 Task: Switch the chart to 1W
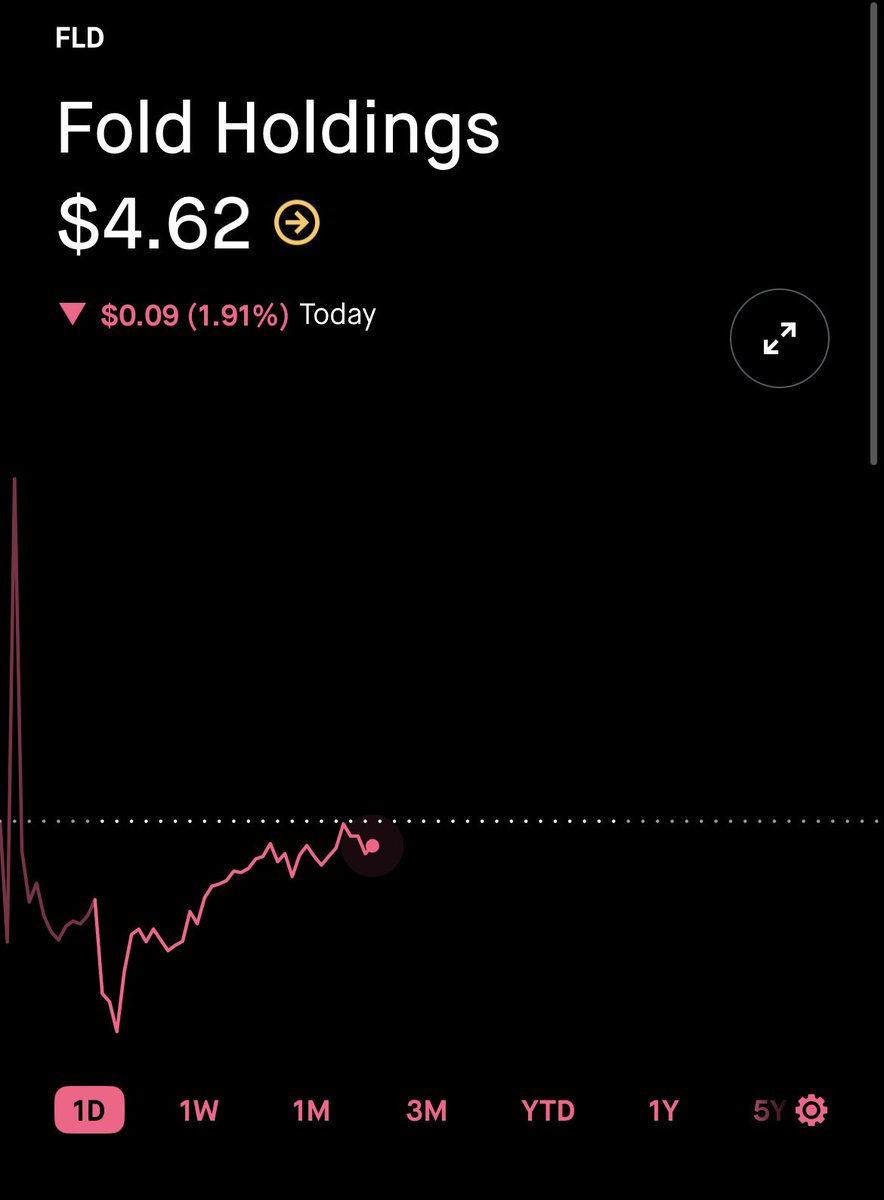click(x=199, y=1110)
